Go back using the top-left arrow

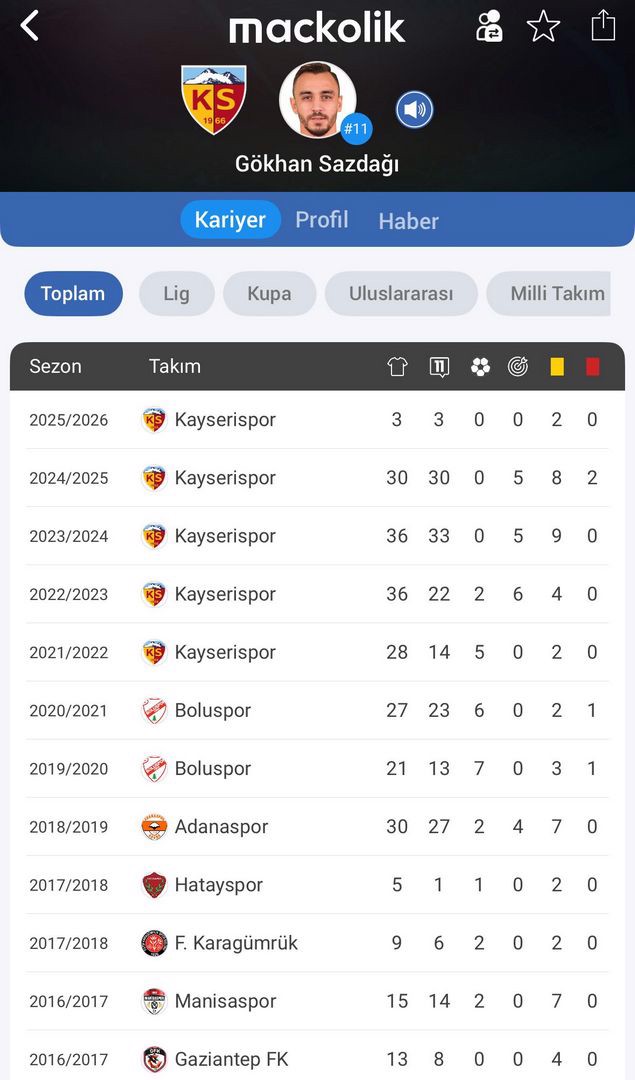click(30, 26)
